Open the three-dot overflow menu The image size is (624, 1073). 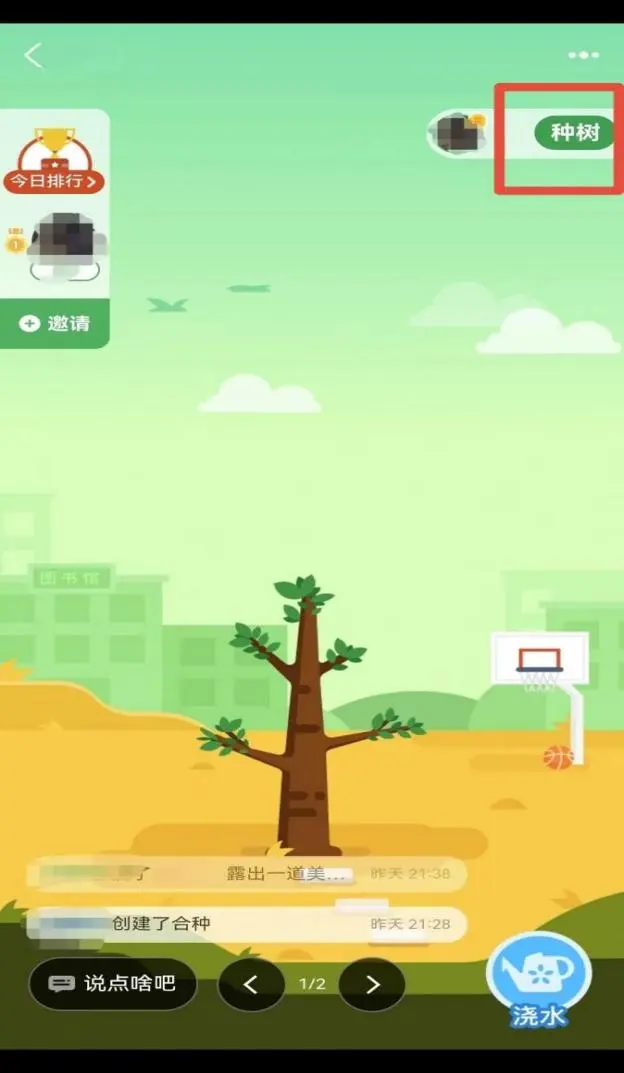583,56
